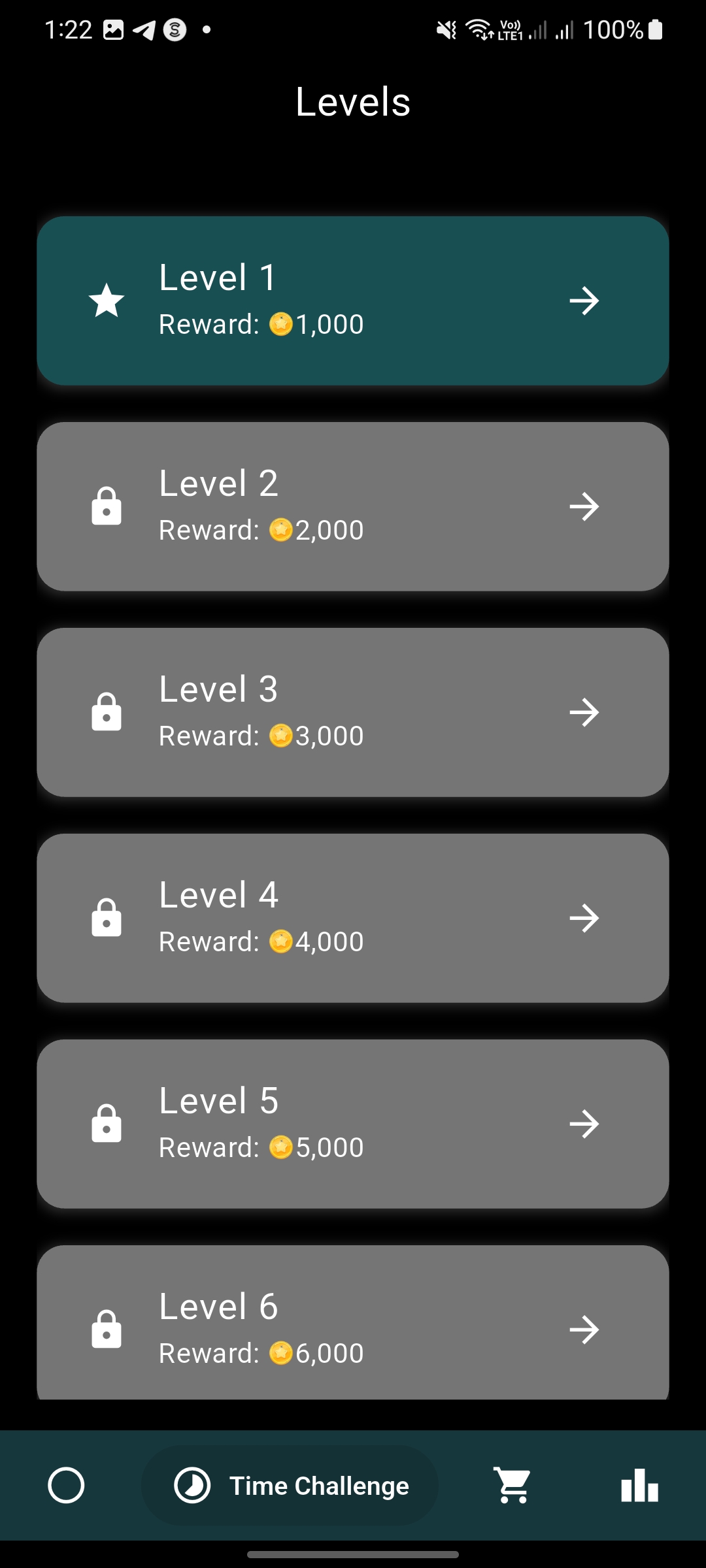Open the shop via cart icon
Viewport: 706px width, 1568px height.
tap(513, 1486)
